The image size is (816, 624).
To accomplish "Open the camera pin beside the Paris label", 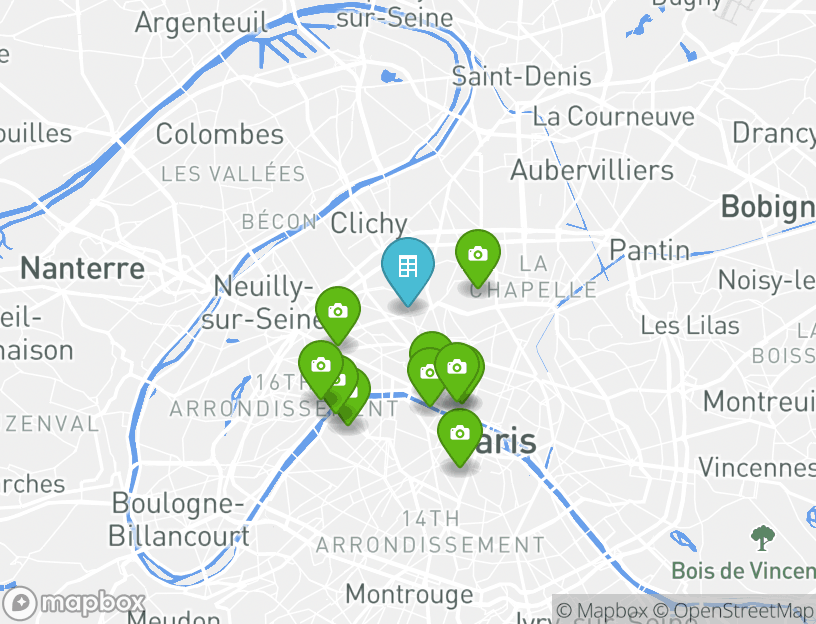I will point(459,433).
